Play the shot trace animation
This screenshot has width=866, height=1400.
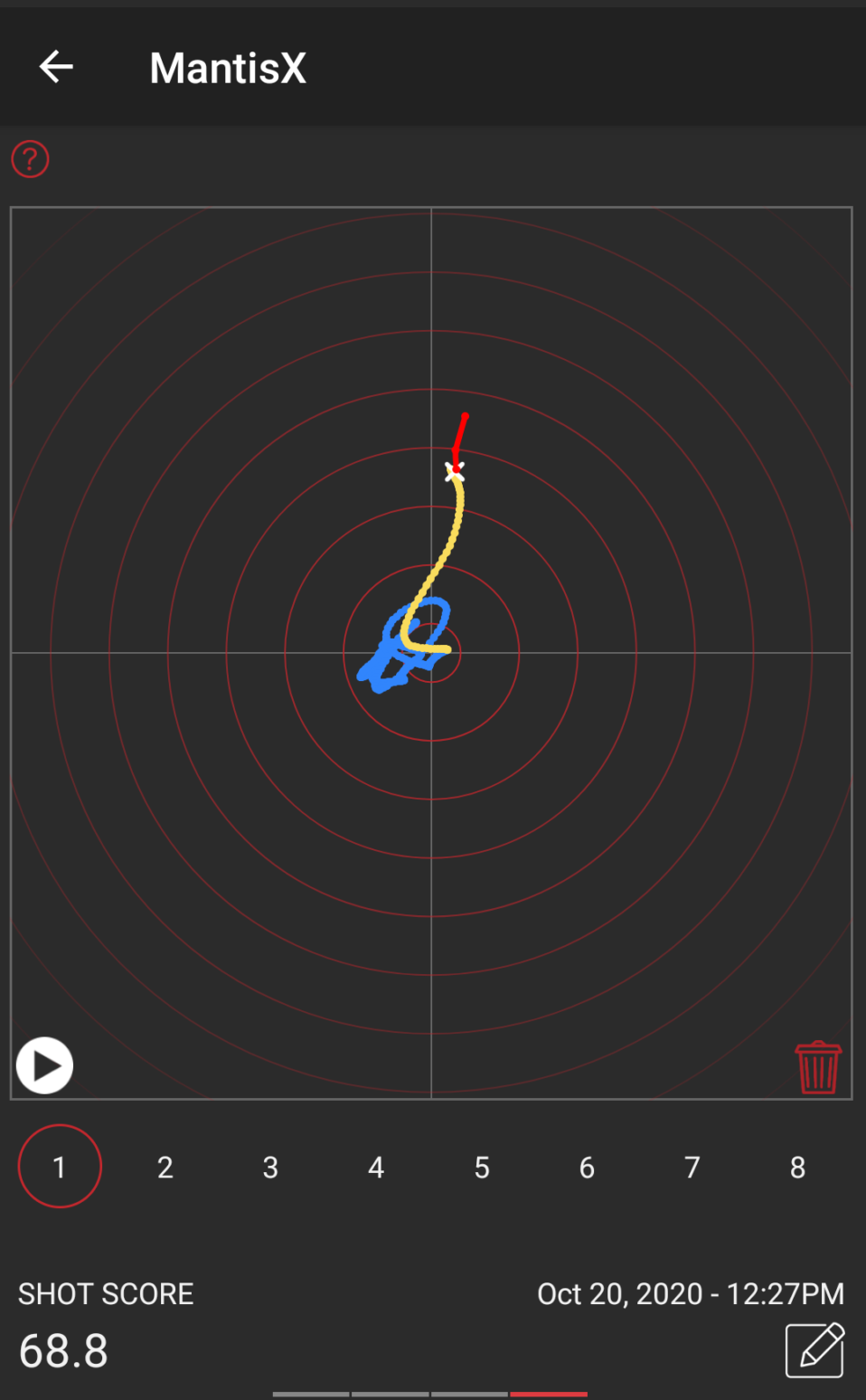44,1065
